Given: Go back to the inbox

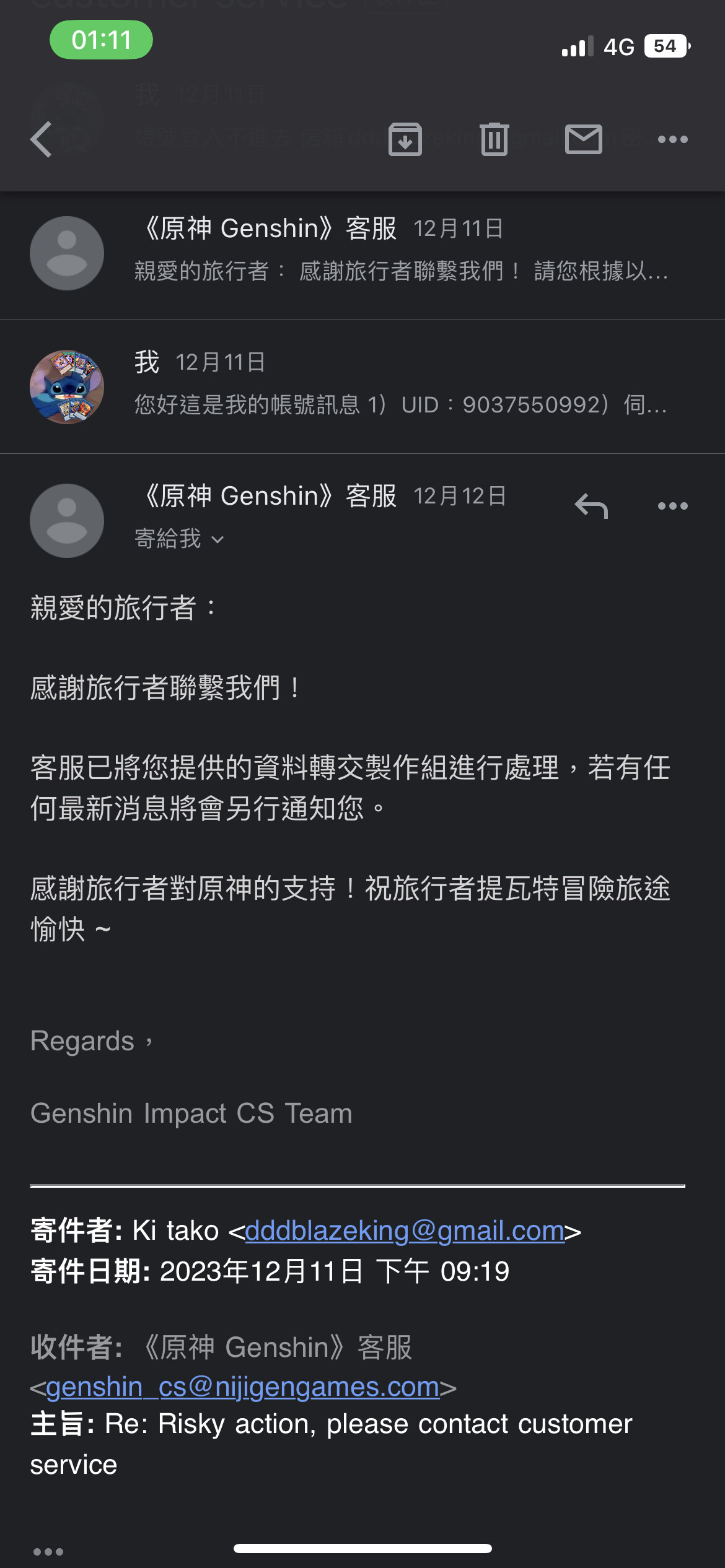Looking at the screenshot, I should [x=42, y=139].
